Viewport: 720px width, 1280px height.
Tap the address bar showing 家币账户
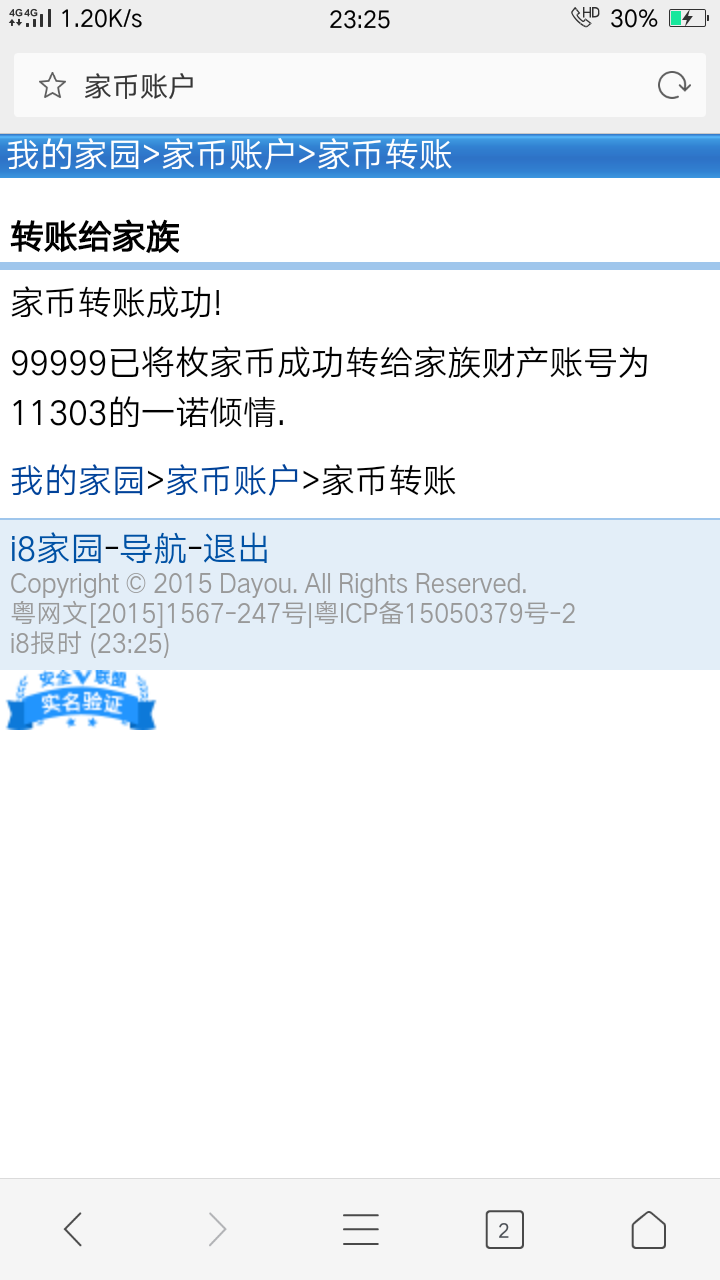point(360,85)
